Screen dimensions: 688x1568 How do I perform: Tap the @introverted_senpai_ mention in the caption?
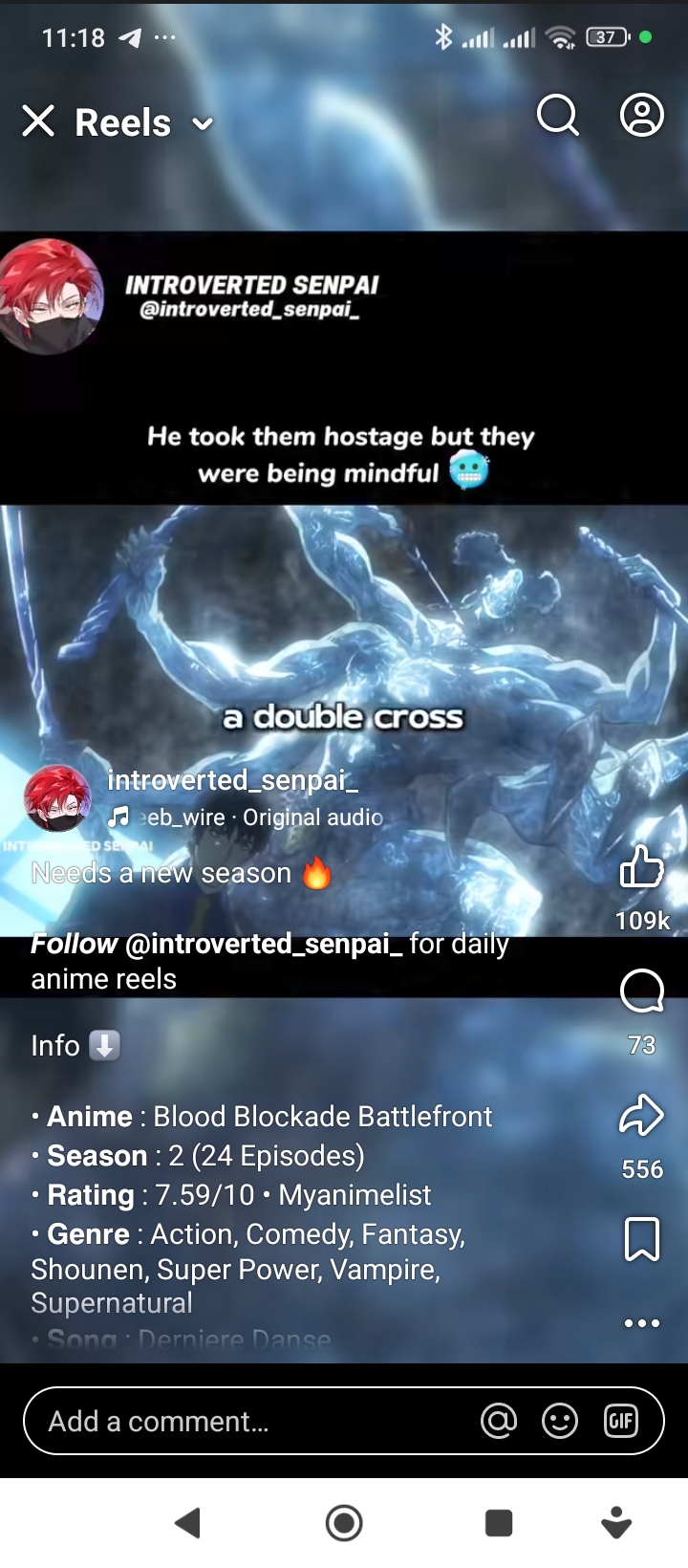click(x=263, y=944)
